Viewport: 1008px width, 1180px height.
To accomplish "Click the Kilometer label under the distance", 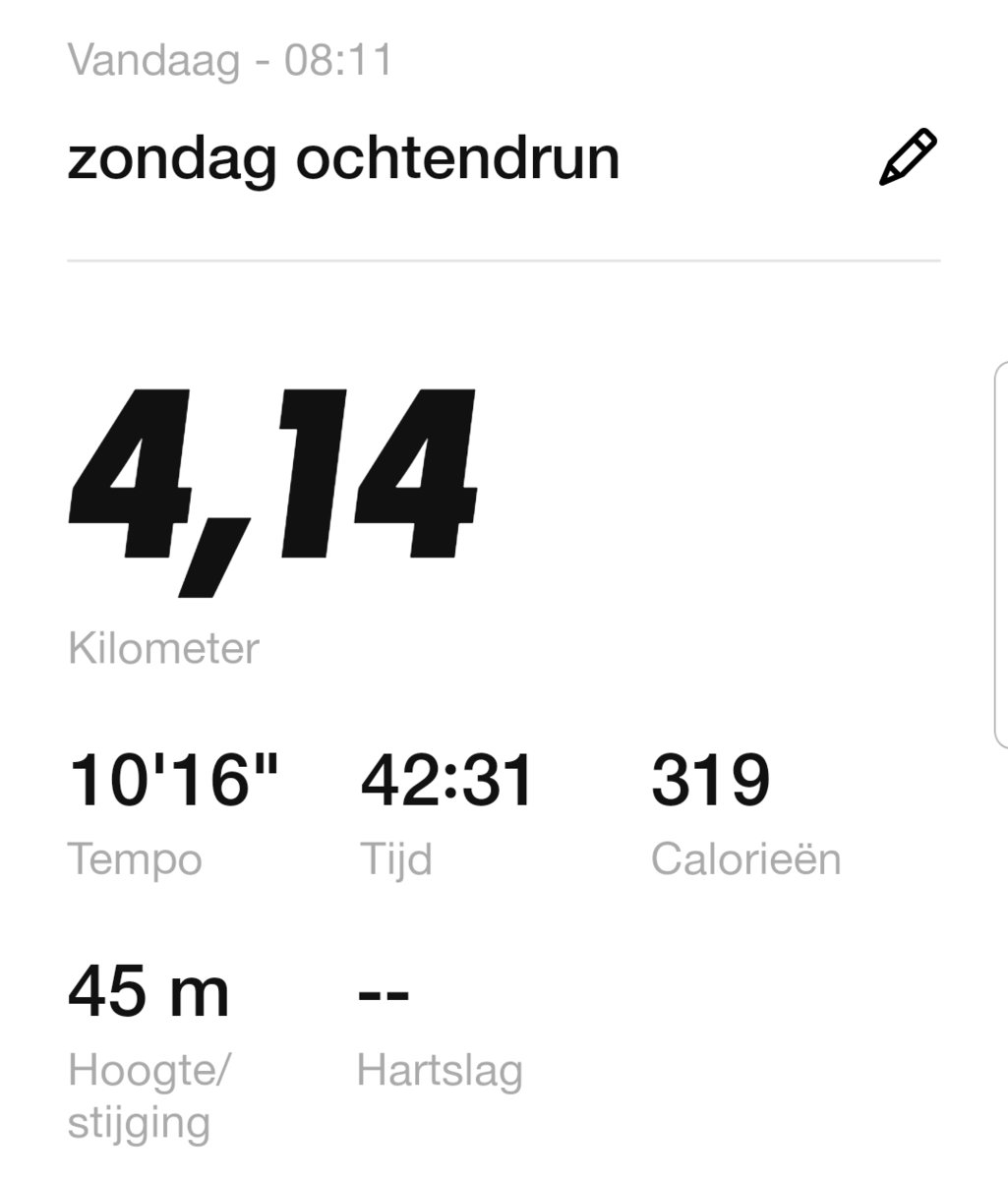I will [162, 647].
